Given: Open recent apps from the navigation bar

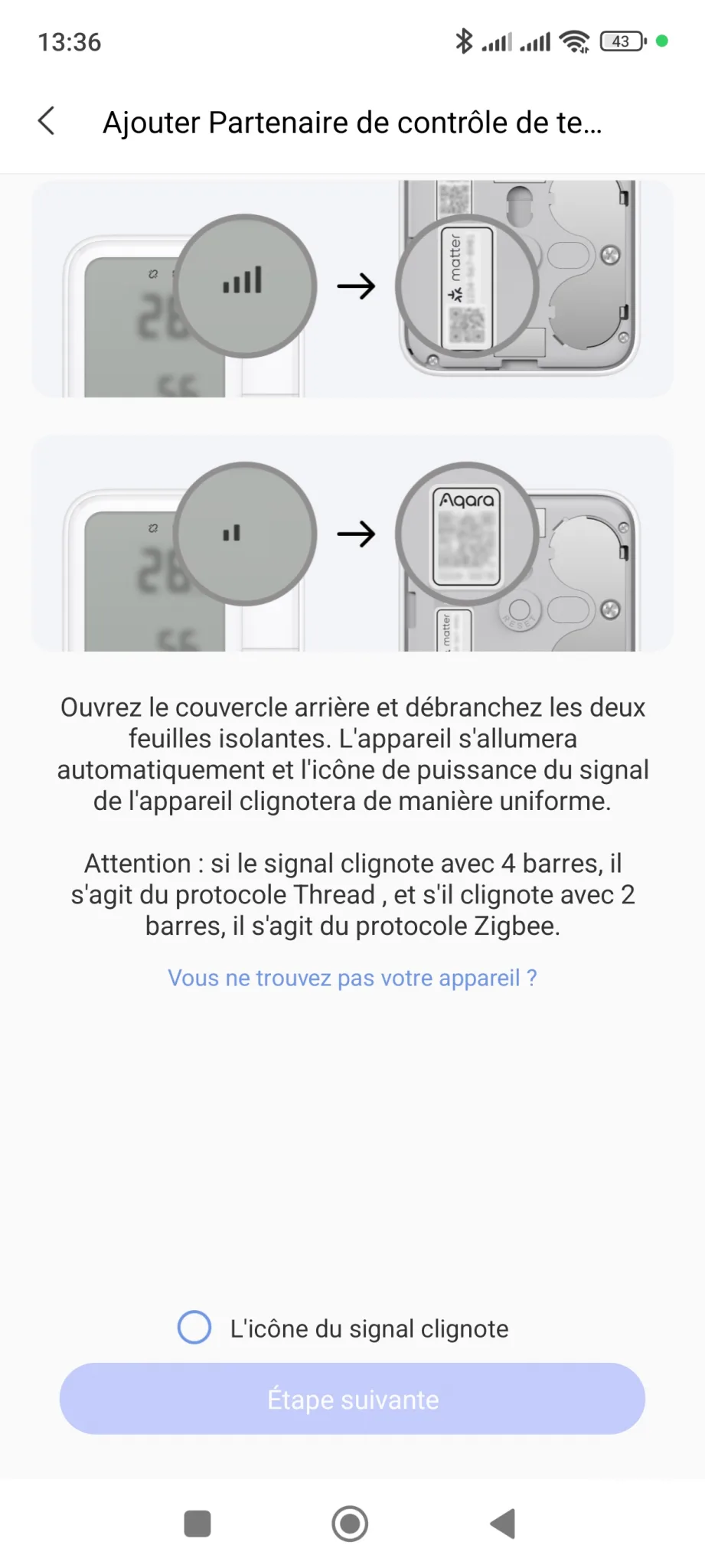Looking at the screenshot, I should point(197,1524).
